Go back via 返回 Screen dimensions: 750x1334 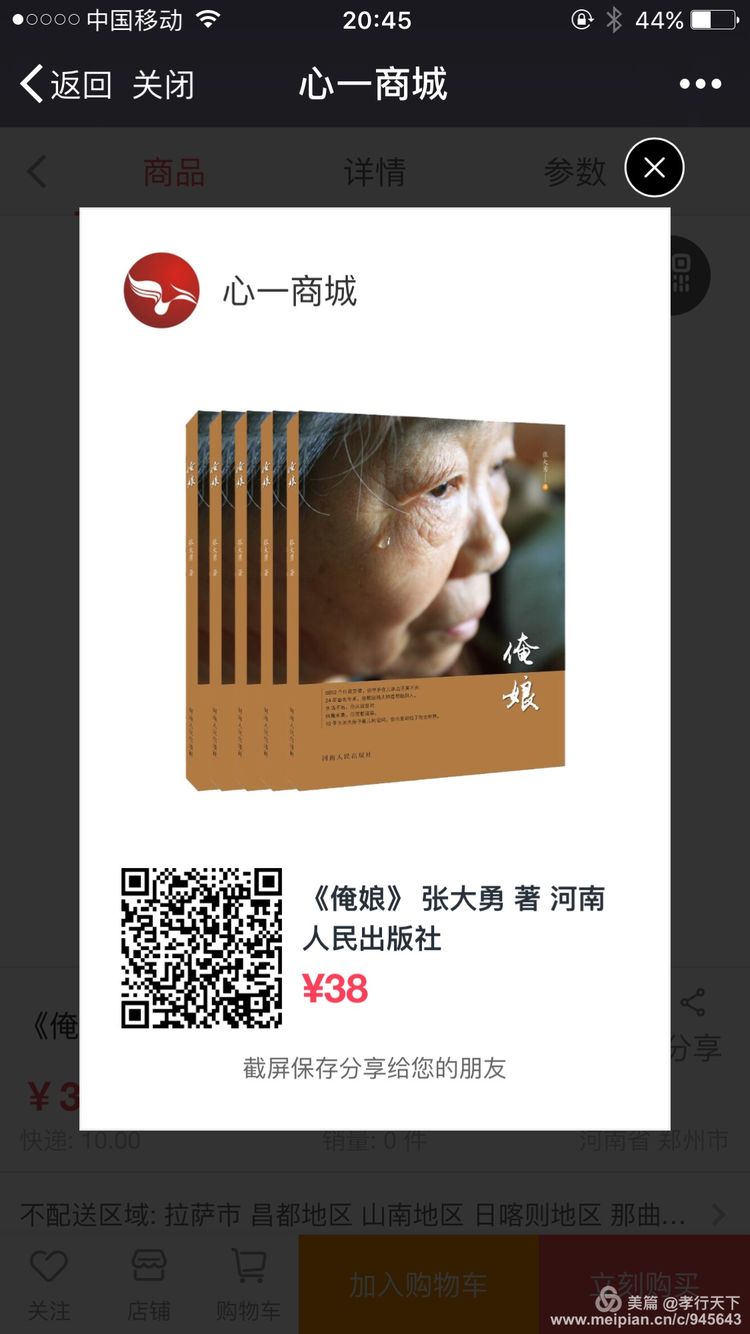[x=66, y=85]
